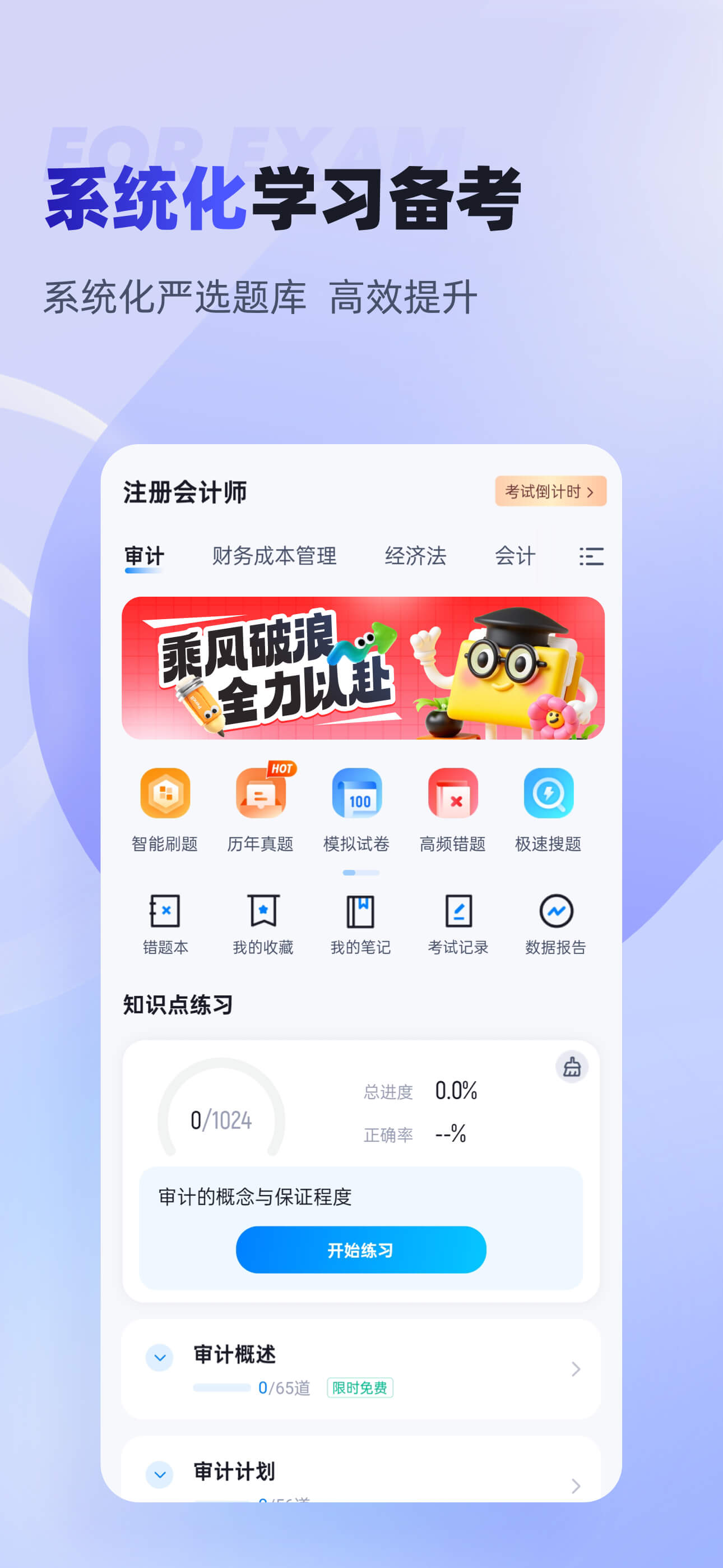Switch to the 经济法 tab
The height and width of the screenshot is (1568, 723).
click(417, 555)
